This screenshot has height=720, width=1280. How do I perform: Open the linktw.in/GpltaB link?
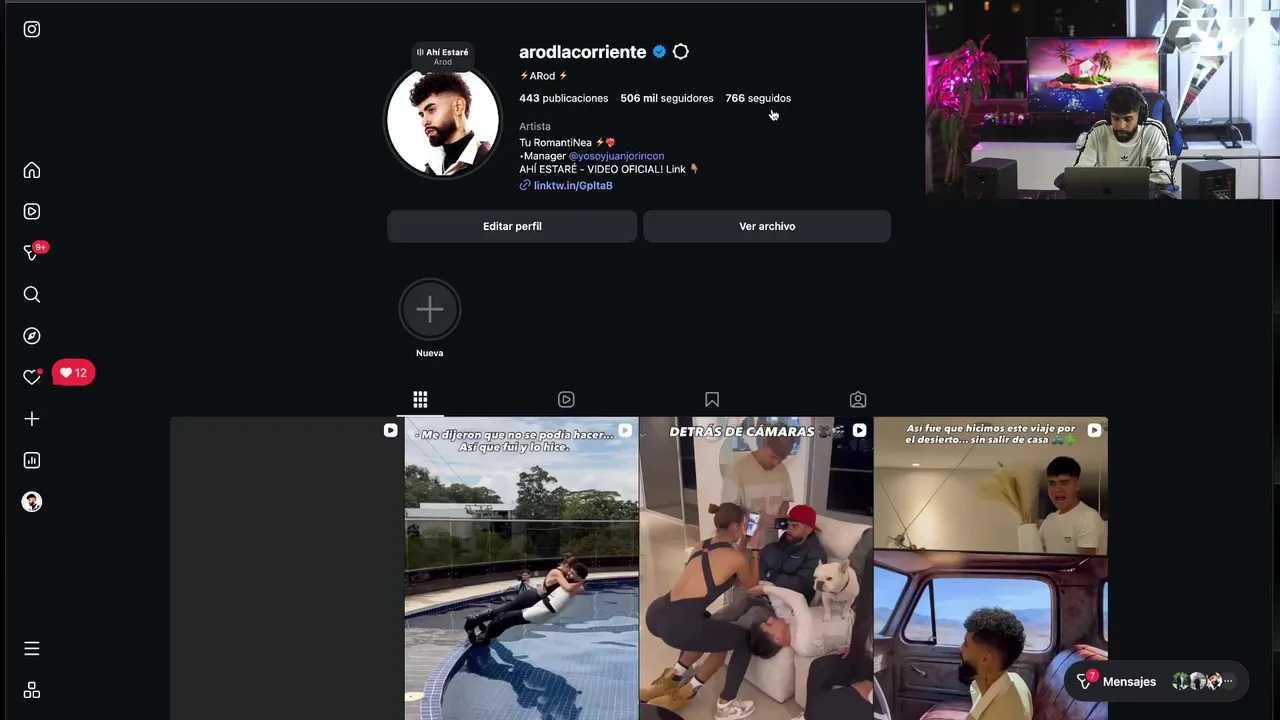pos(572,186)
